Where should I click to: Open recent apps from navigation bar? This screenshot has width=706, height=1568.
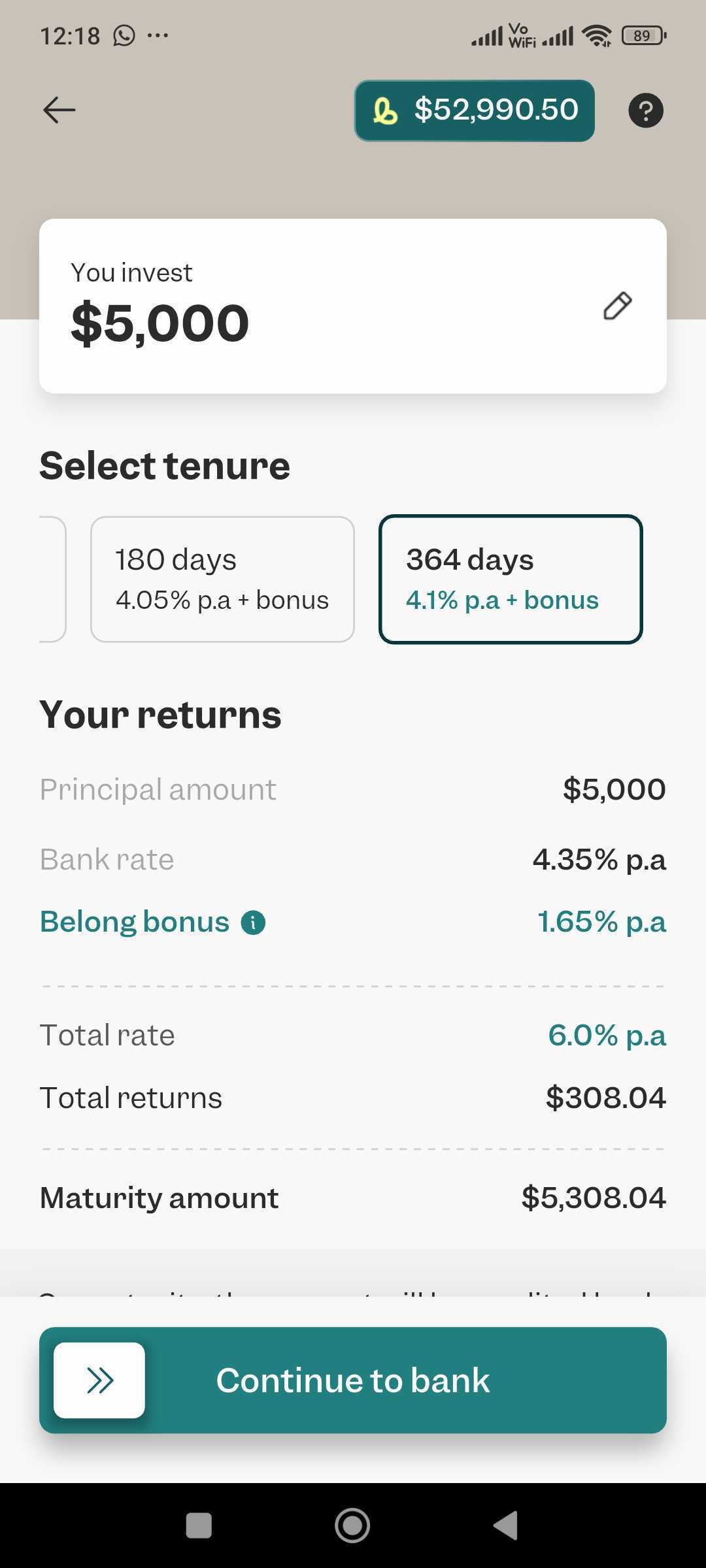pos(199,1526)
